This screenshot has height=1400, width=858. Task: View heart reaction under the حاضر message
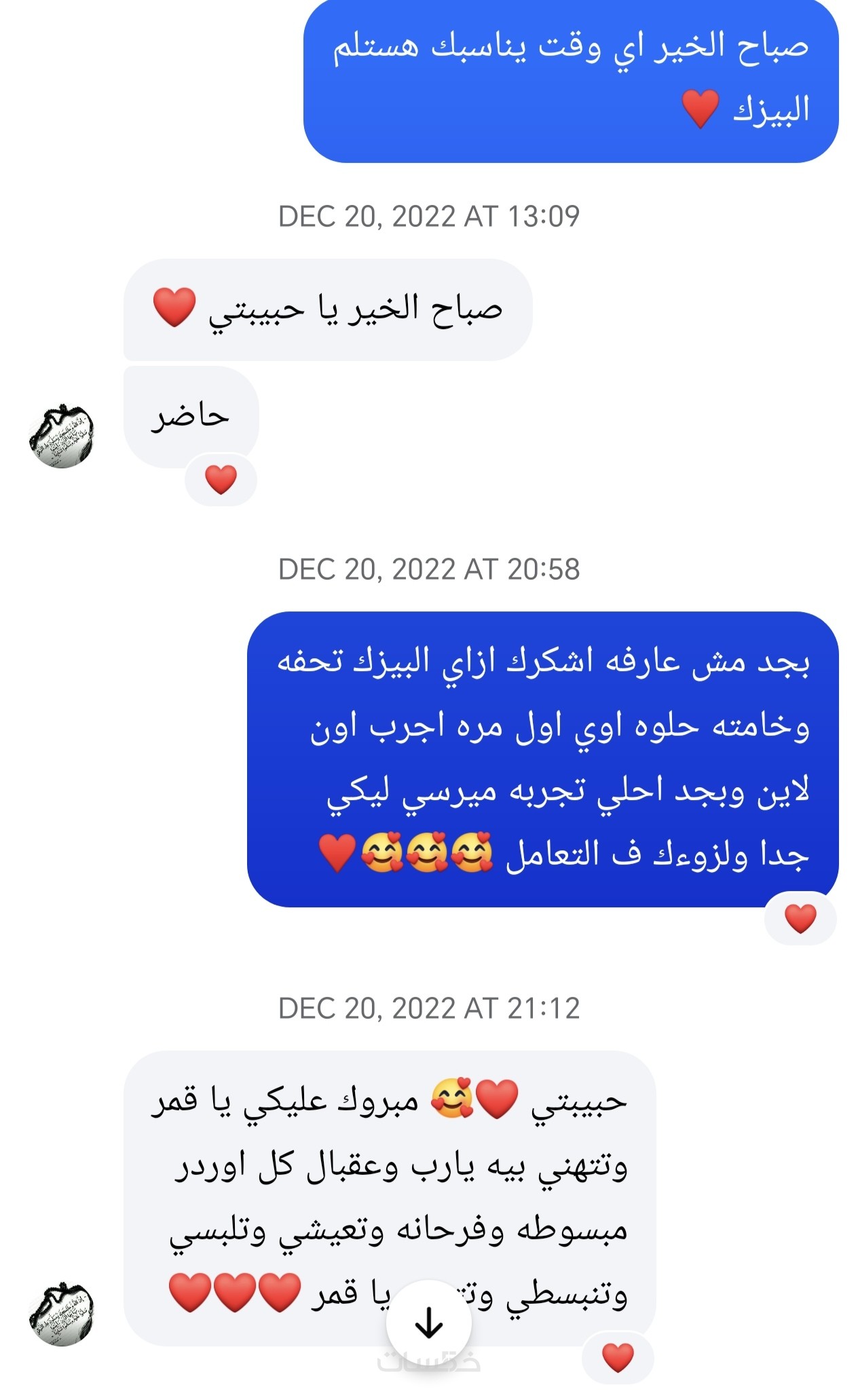click(x=221, y=480)
